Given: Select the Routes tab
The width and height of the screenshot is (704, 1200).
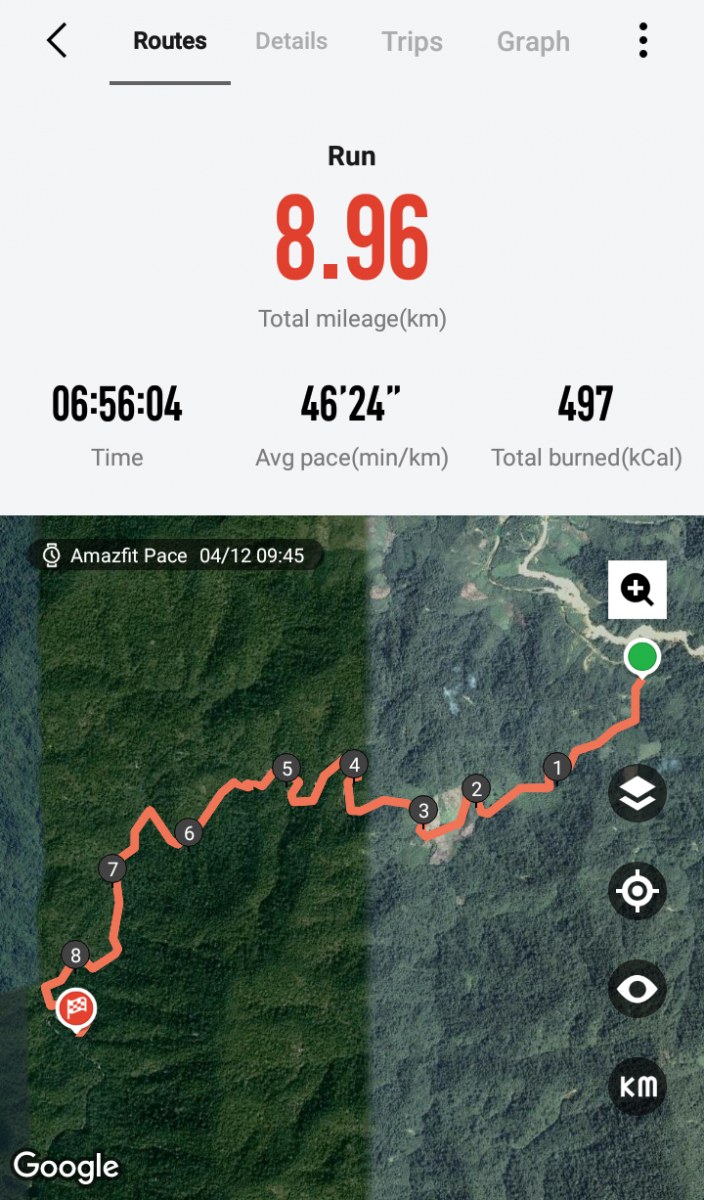Looking at the screenshot, I should [170, 42].
